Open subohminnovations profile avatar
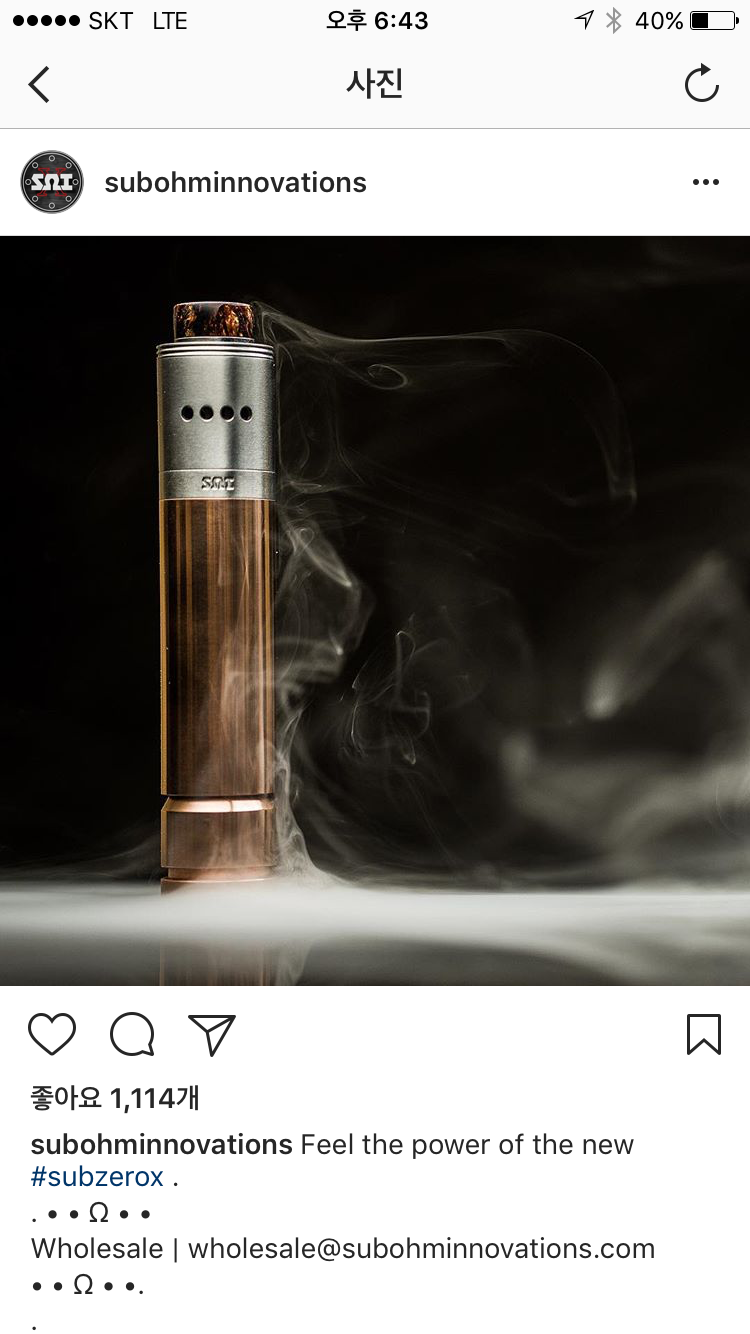This screenshot has height=1334, width=750. (x=52, y=182)
